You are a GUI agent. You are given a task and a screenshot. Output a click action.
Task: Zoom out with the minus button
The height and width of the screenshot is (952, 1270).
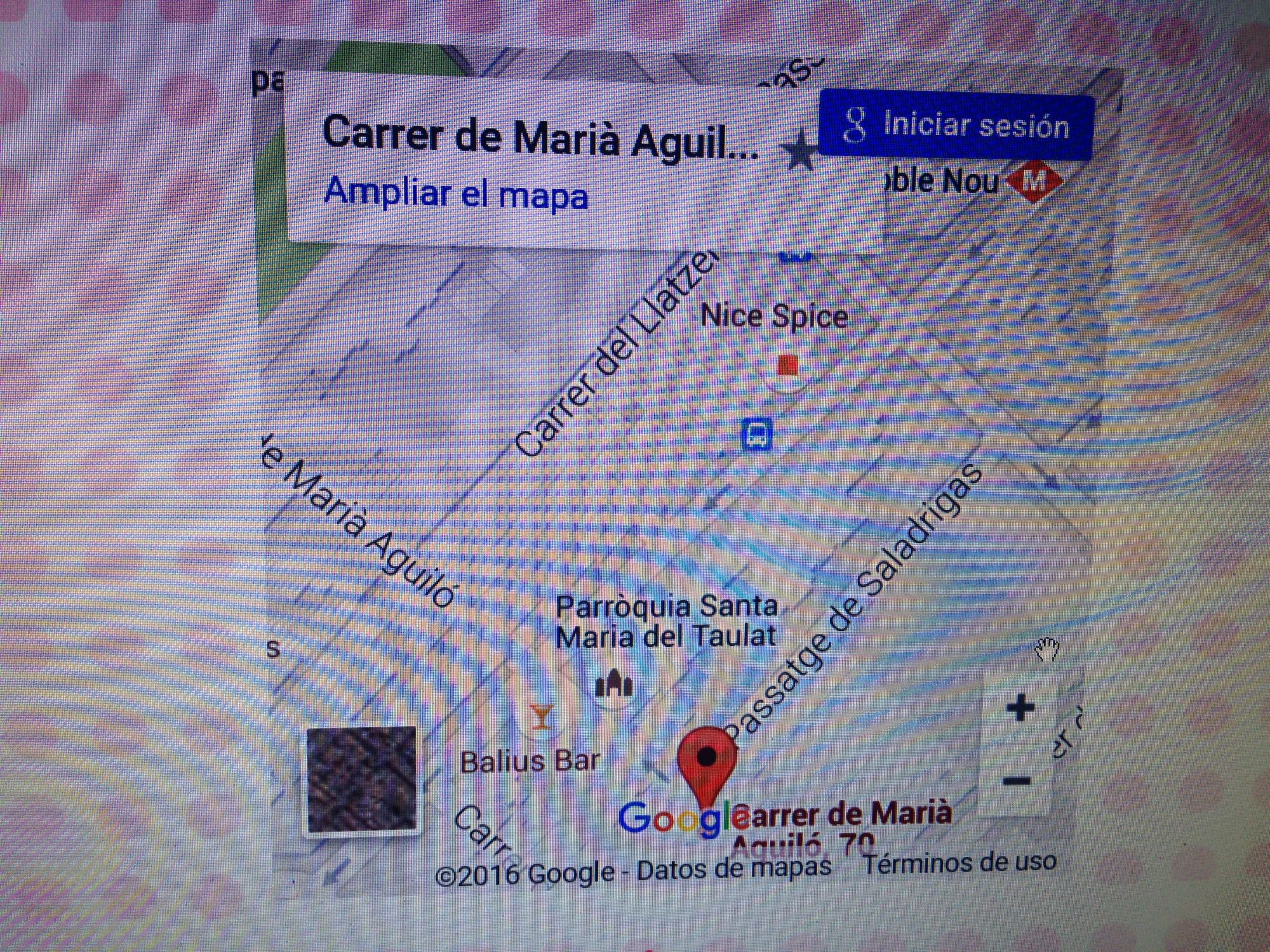tap(1017, 780)
